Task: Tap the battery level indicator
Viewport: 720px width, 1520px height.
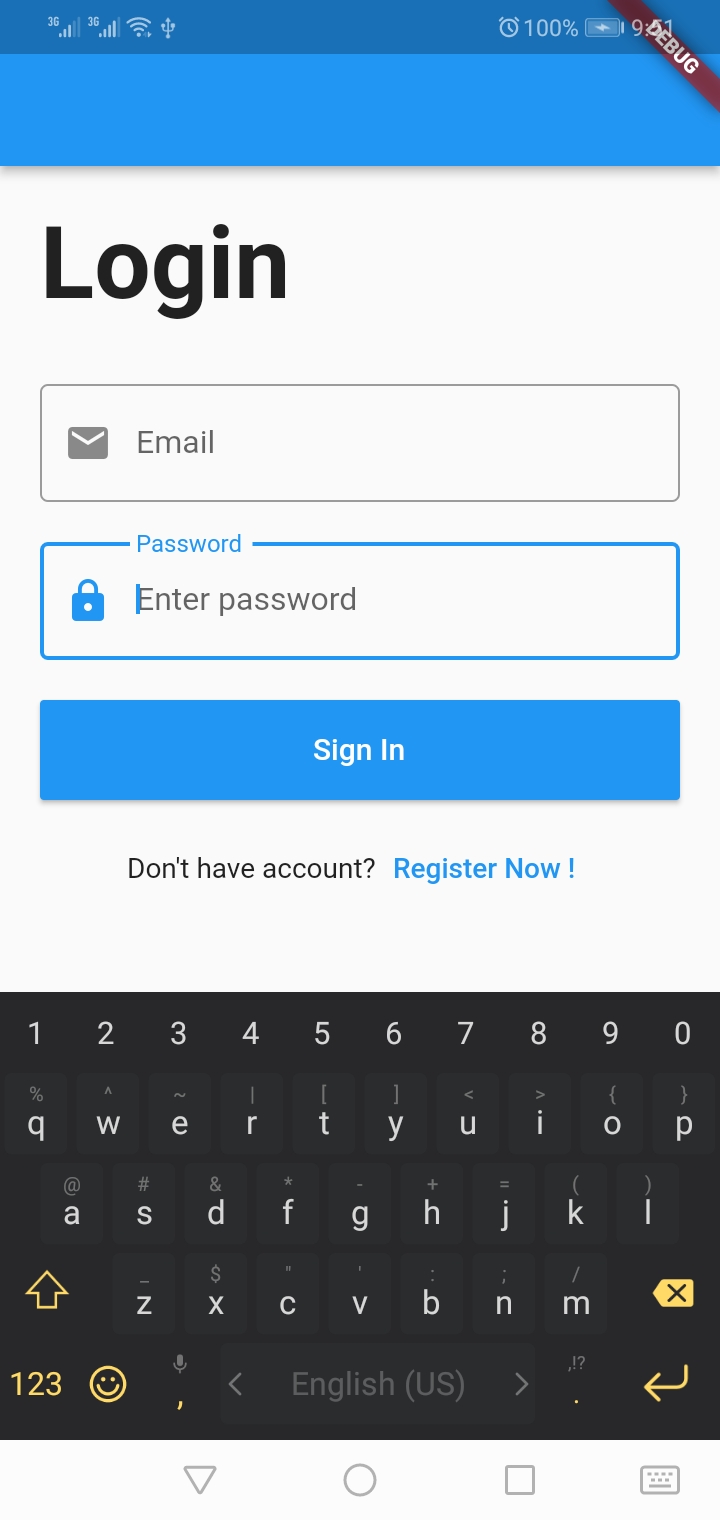Action: [x=604, y=27]
